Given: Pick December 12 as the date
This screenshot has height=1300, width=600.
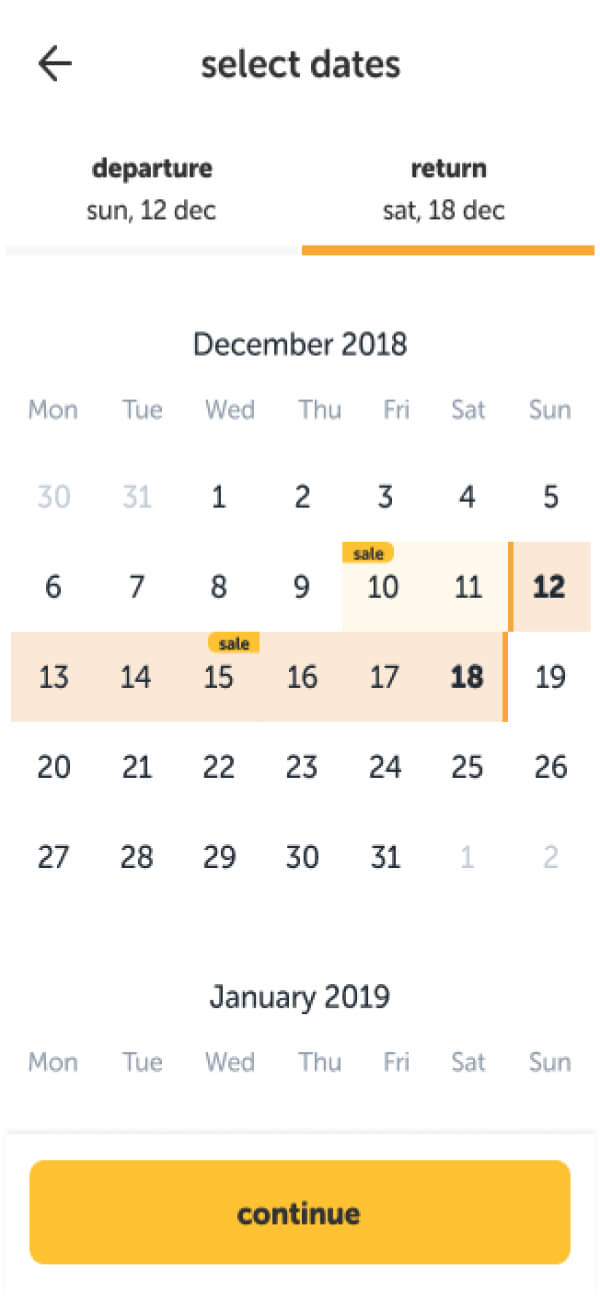Looking at the screenshot, I should 549,587.
